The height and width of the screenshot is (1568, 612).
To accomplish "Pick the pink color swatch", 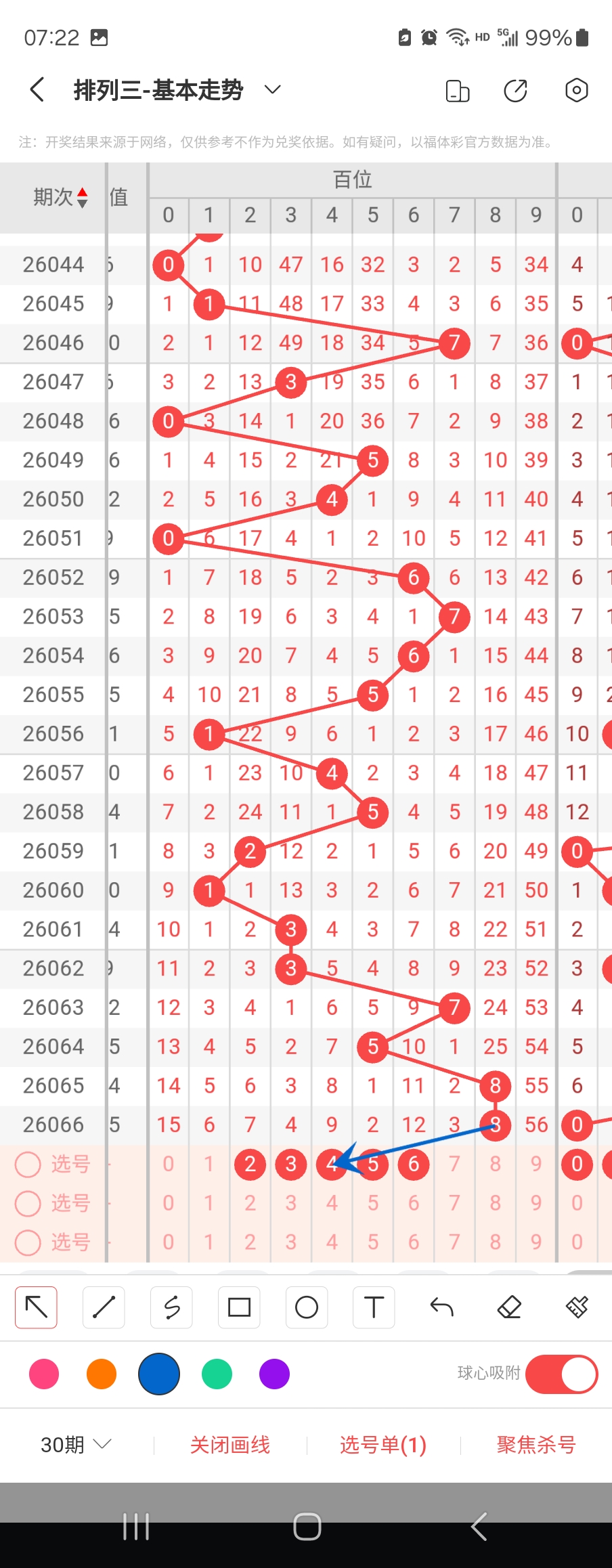I will [44, 1374].
